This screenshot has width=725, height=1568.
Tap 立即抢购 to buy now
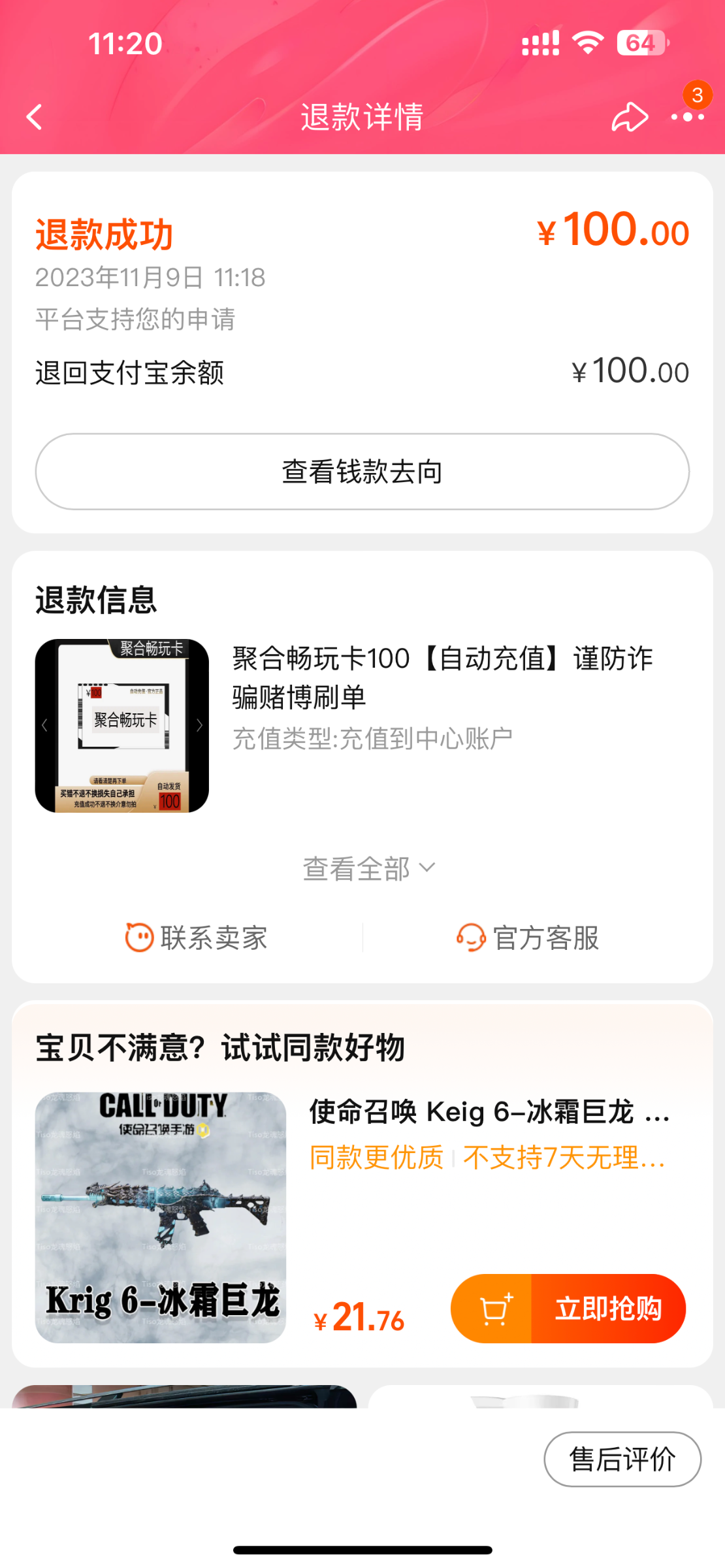[x=607, y=1309]
